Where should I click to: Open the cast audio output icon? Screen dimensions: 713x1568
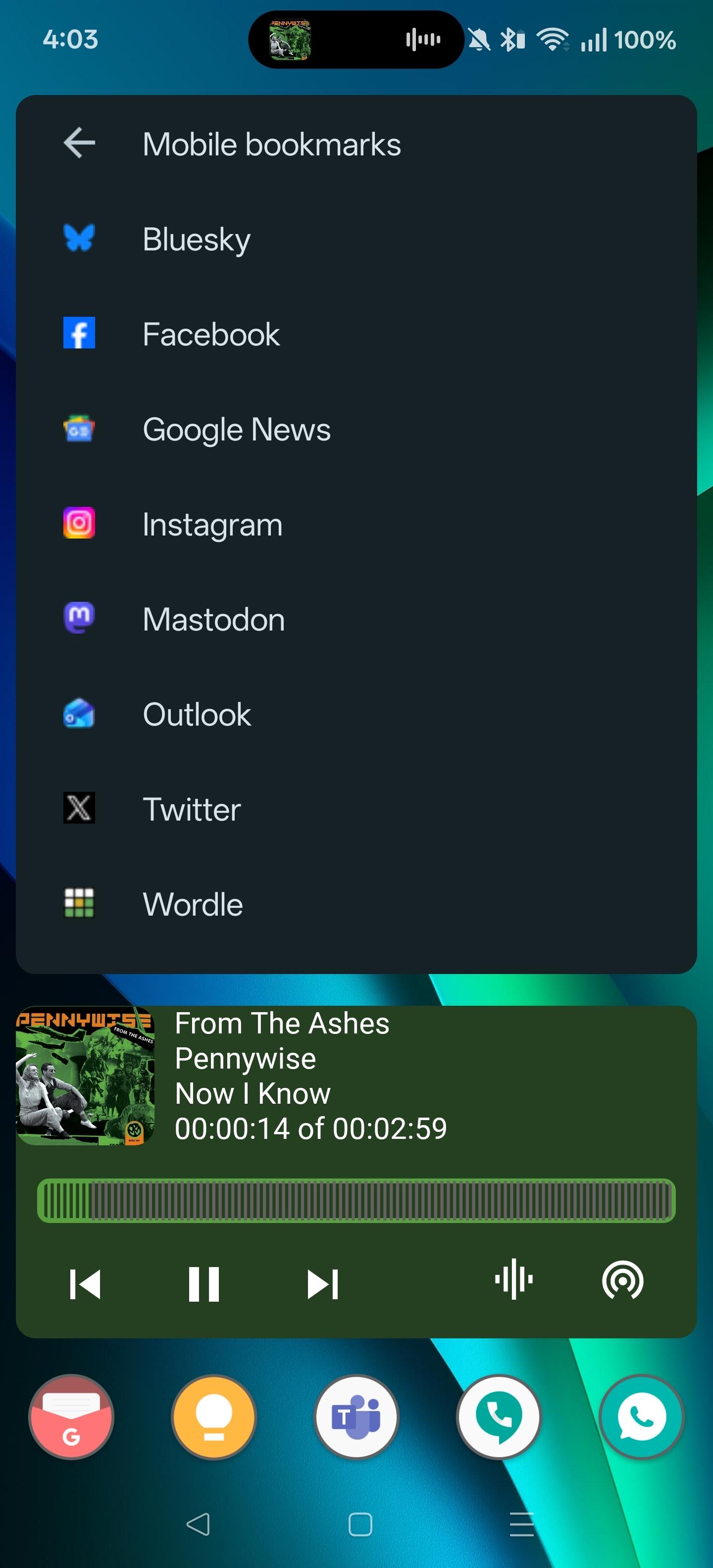(622, 1281)
